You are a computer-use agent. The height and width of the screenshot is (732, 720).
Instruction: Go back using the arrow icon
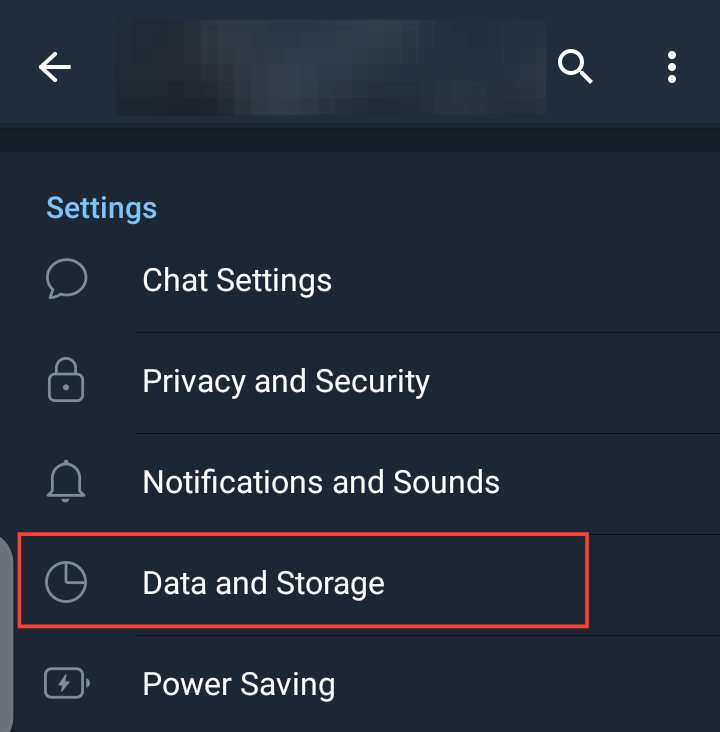coord(55,67)
